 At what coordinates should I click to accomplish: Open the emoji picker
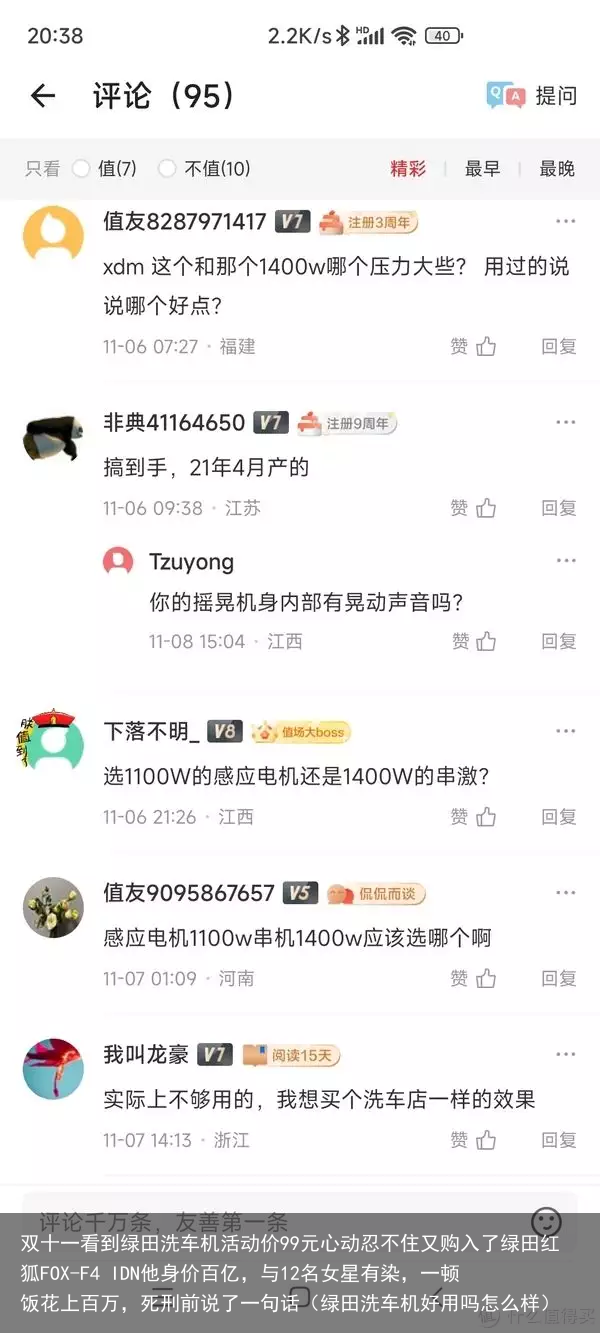[x=546, y=1221]
